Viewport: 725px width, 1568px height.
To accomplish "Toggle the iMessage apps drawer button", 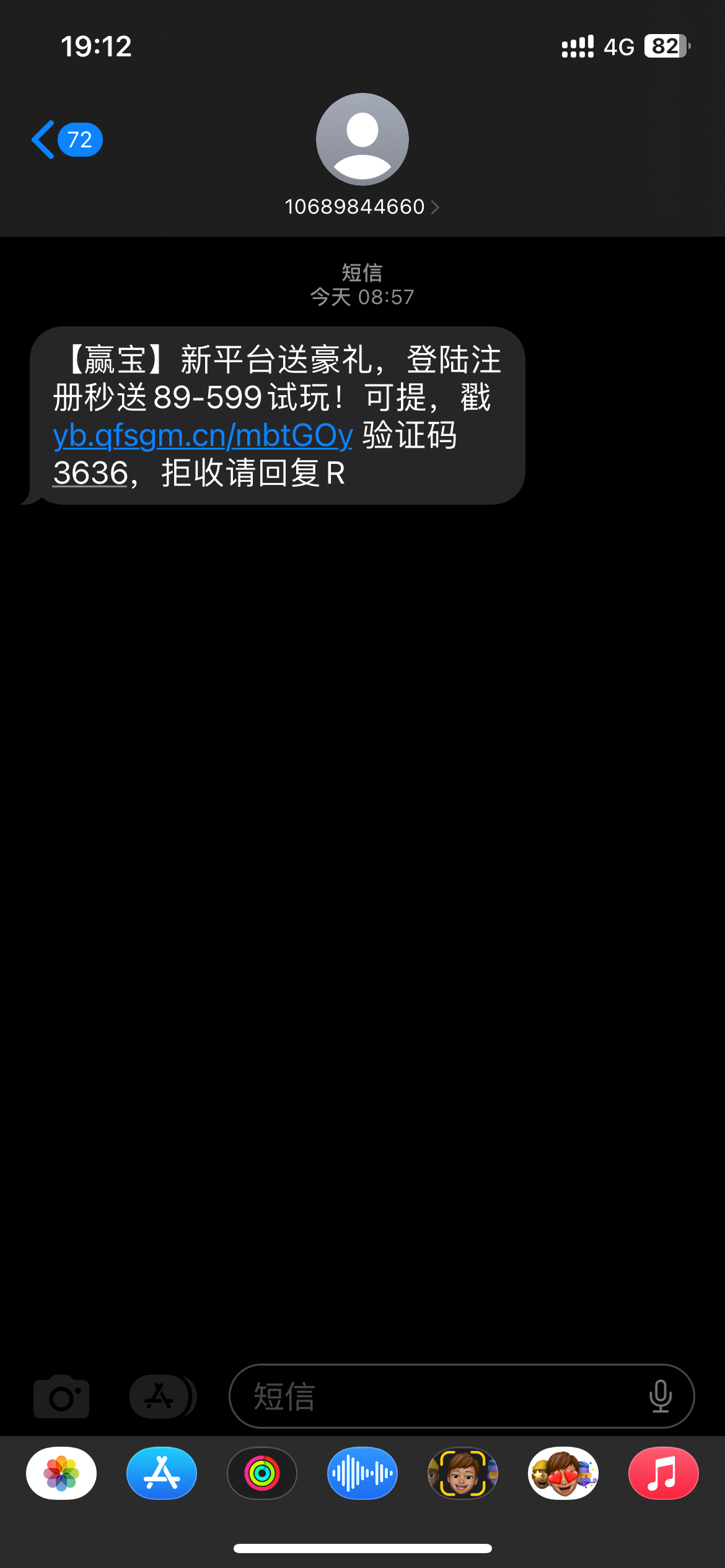I will click(x=160, y=1396).
